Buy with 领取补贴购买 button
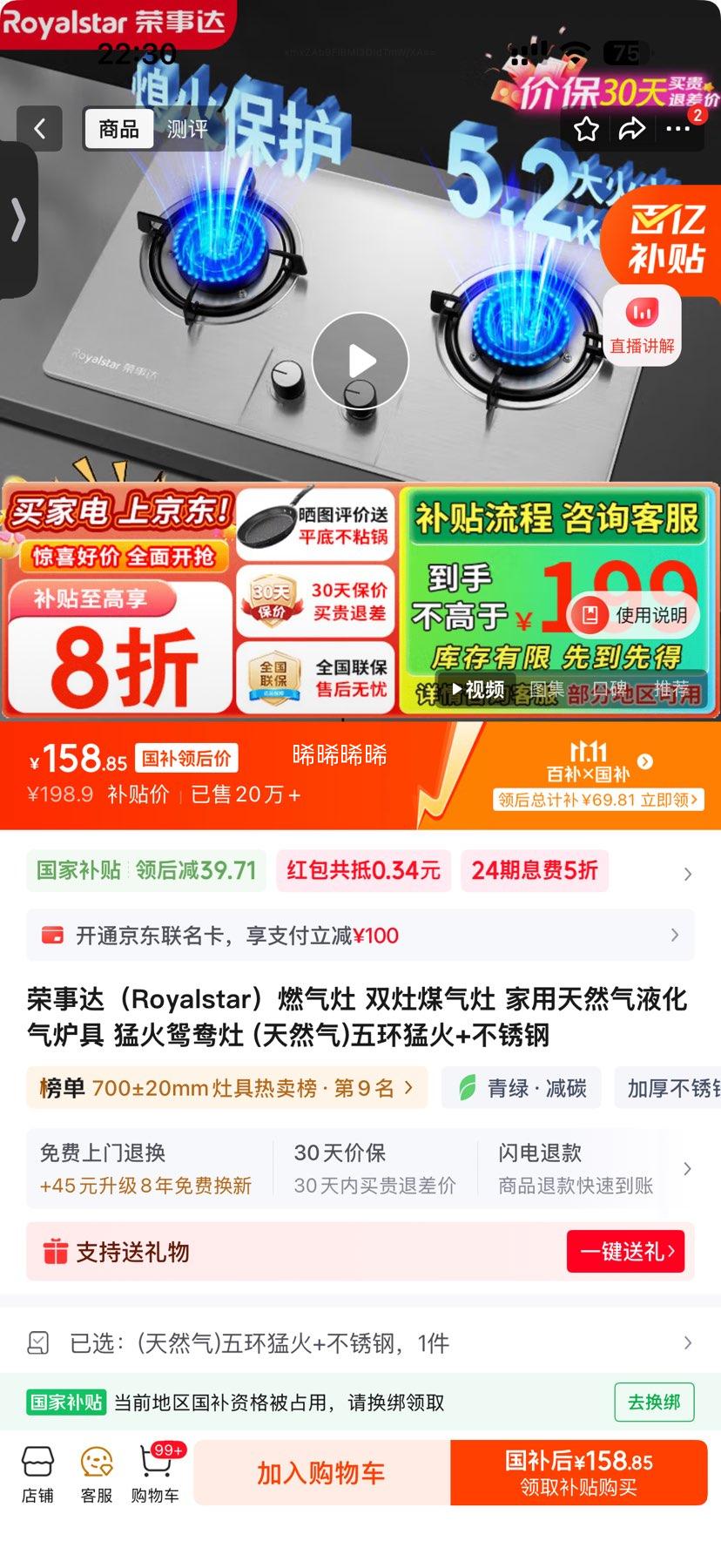Image resolution: width=721 pixels, height=1568 pixels. pyautogui.click(x=578, y=1473)
